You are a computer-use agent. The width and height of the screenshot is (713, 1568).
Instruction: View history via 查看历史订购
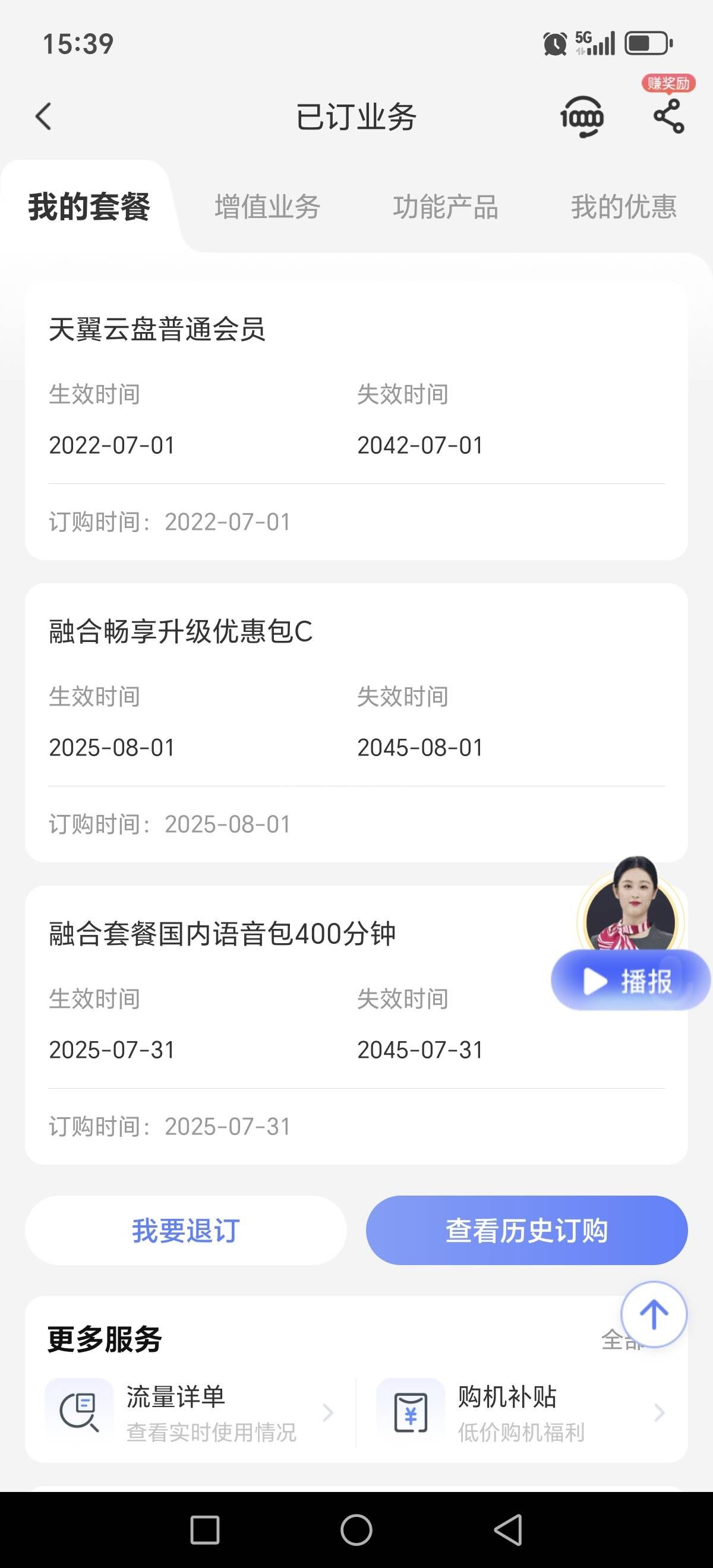click(526, 1230)
